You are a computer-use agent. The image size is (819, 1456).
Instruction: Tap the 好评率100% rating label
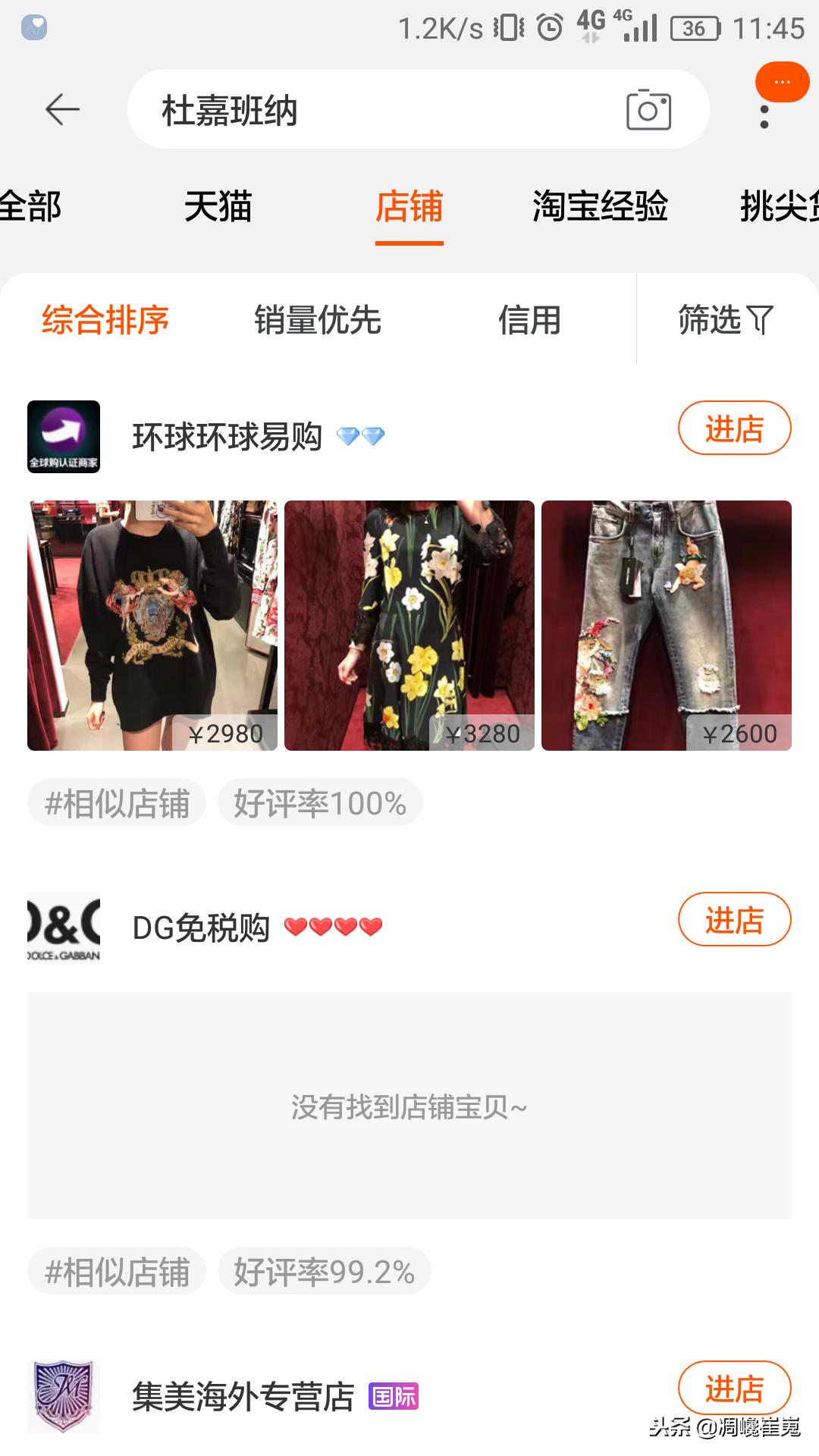(x=319, y=802)
